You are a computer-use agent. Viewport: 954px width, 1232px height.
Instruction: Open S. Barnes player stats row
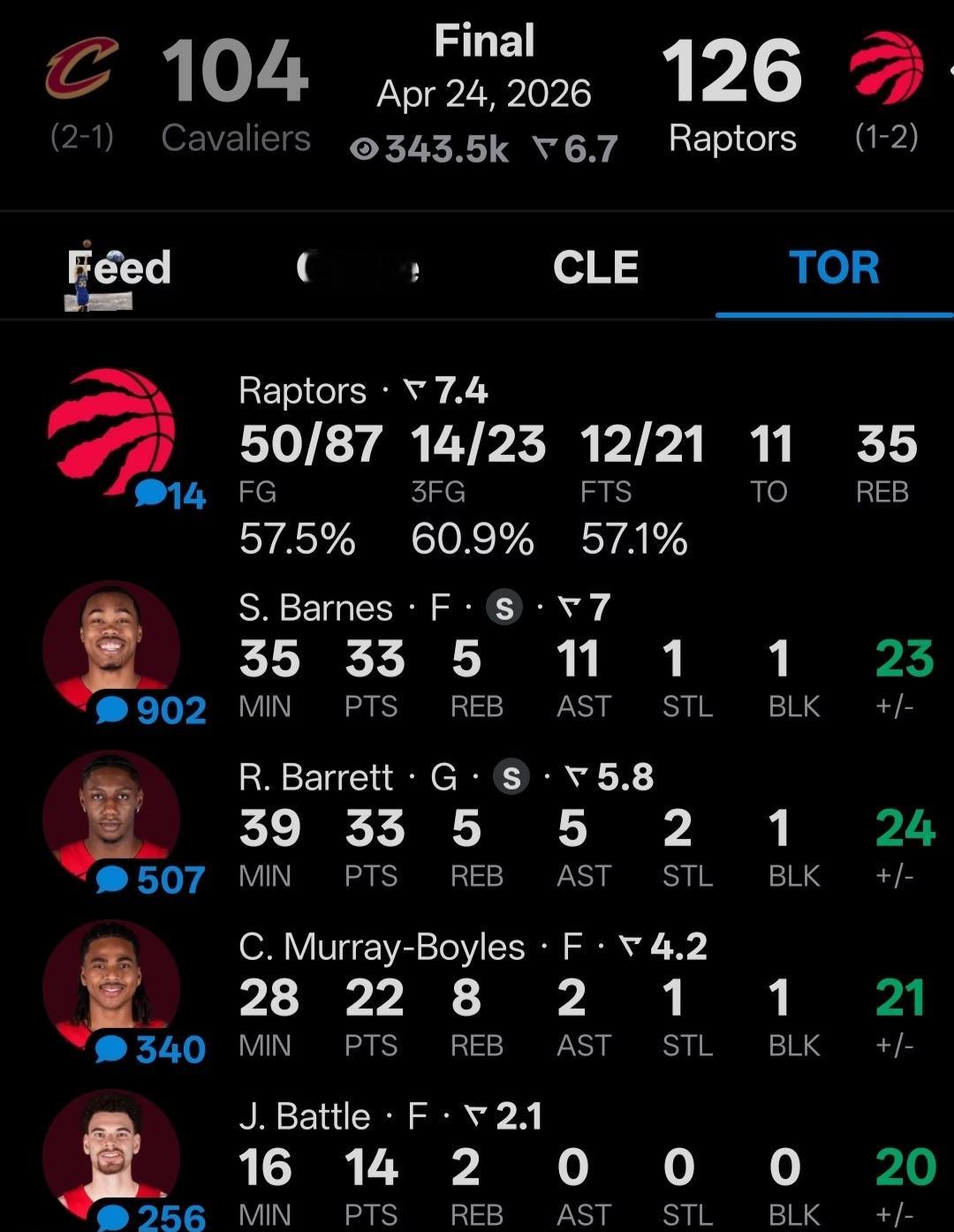(x=583, y=659)
